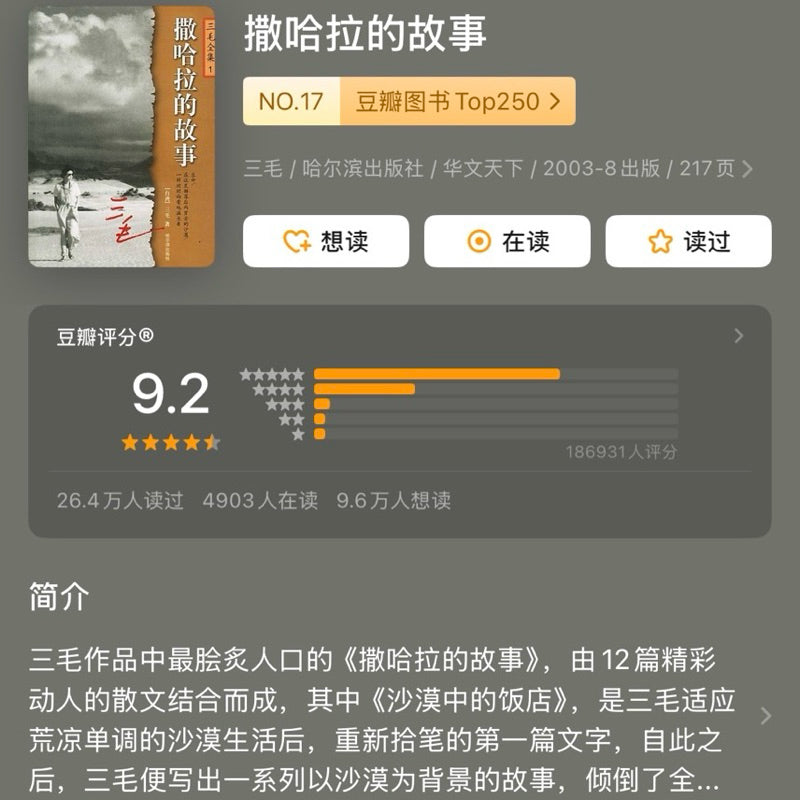Open the 豆瓣图书 Top250 ranking badge
Screen dimensions: 800x800
(x=408, y=101)
